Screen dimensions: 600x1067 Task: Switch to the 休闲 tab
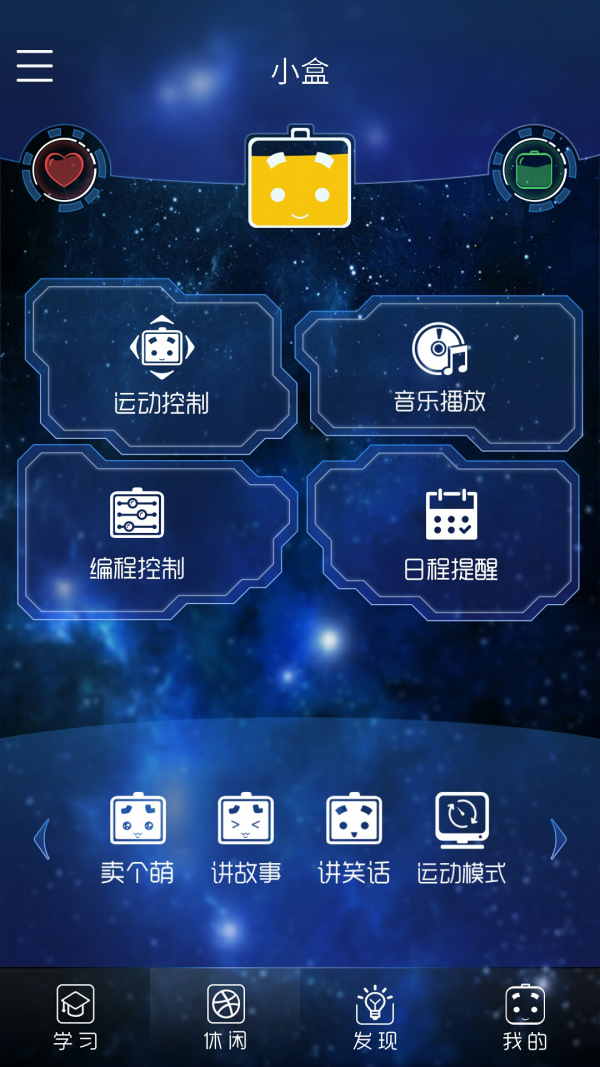[225, 1017]
